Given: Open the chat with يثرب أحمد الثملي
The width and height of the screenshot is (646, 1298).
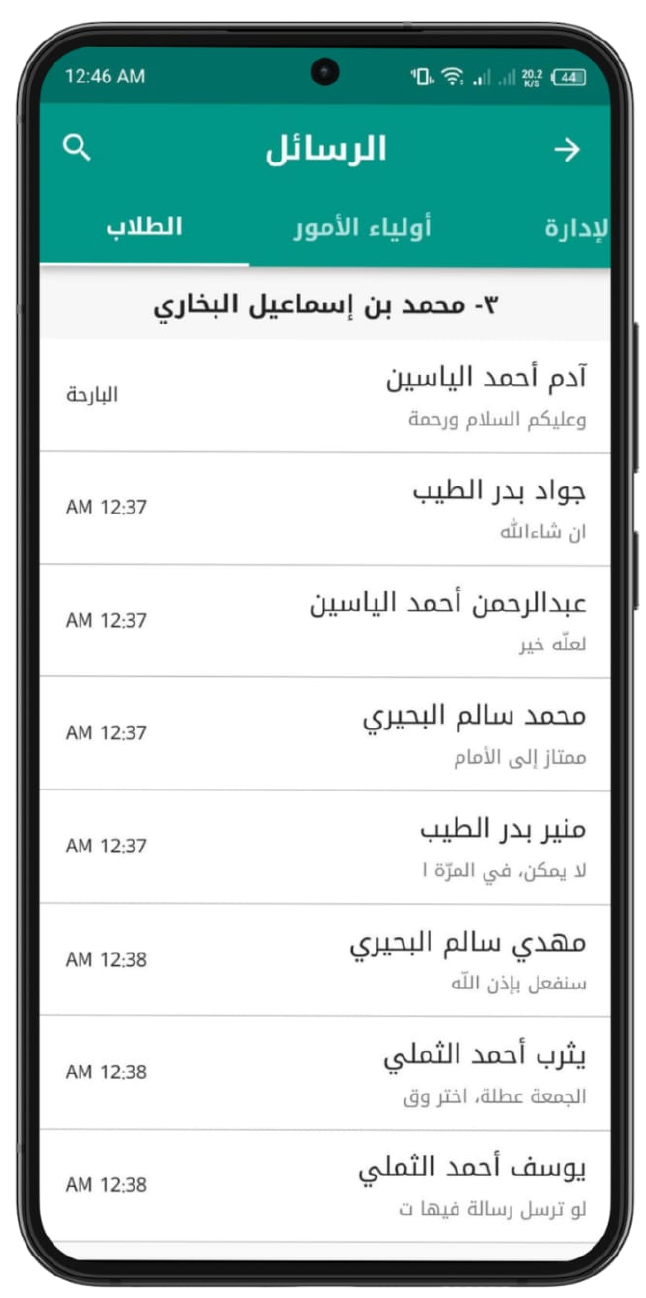Looking at the screenshot, I should tap(325, 1073).
